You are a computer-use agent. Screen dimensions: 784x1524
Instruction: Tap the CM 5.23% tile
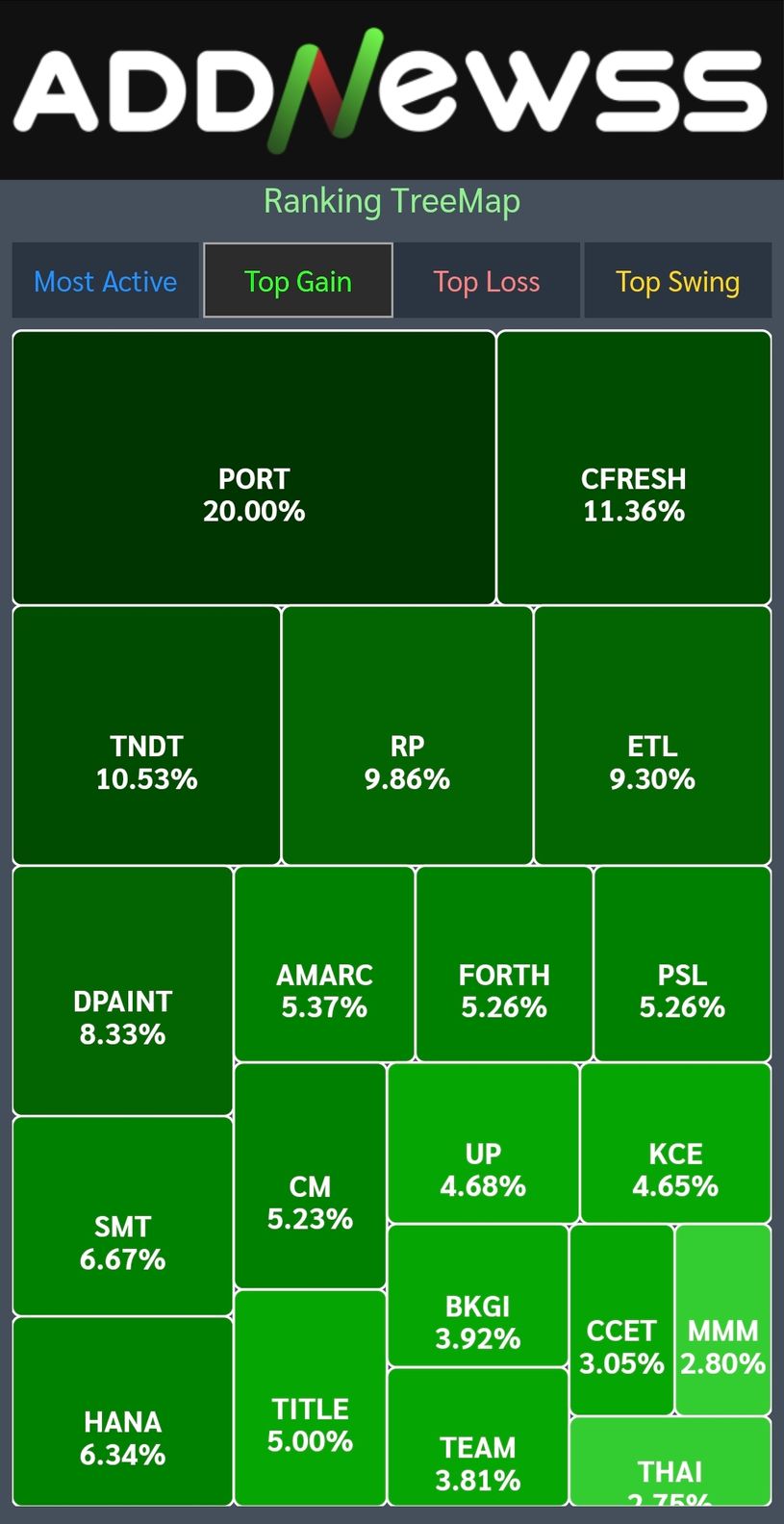click(310, 1176)
